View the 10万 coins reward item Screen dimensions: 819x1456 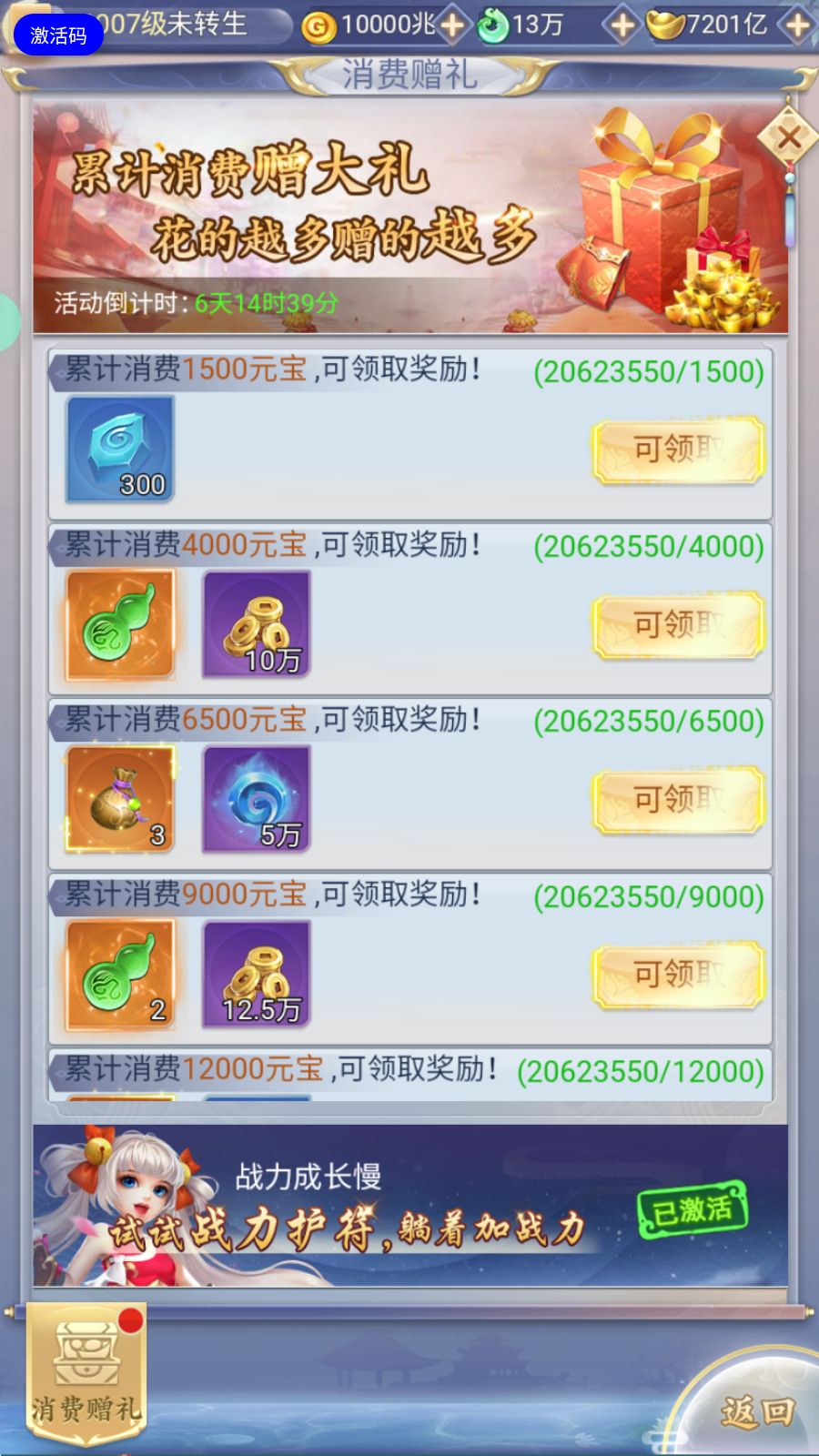click(x=257, y=624)
